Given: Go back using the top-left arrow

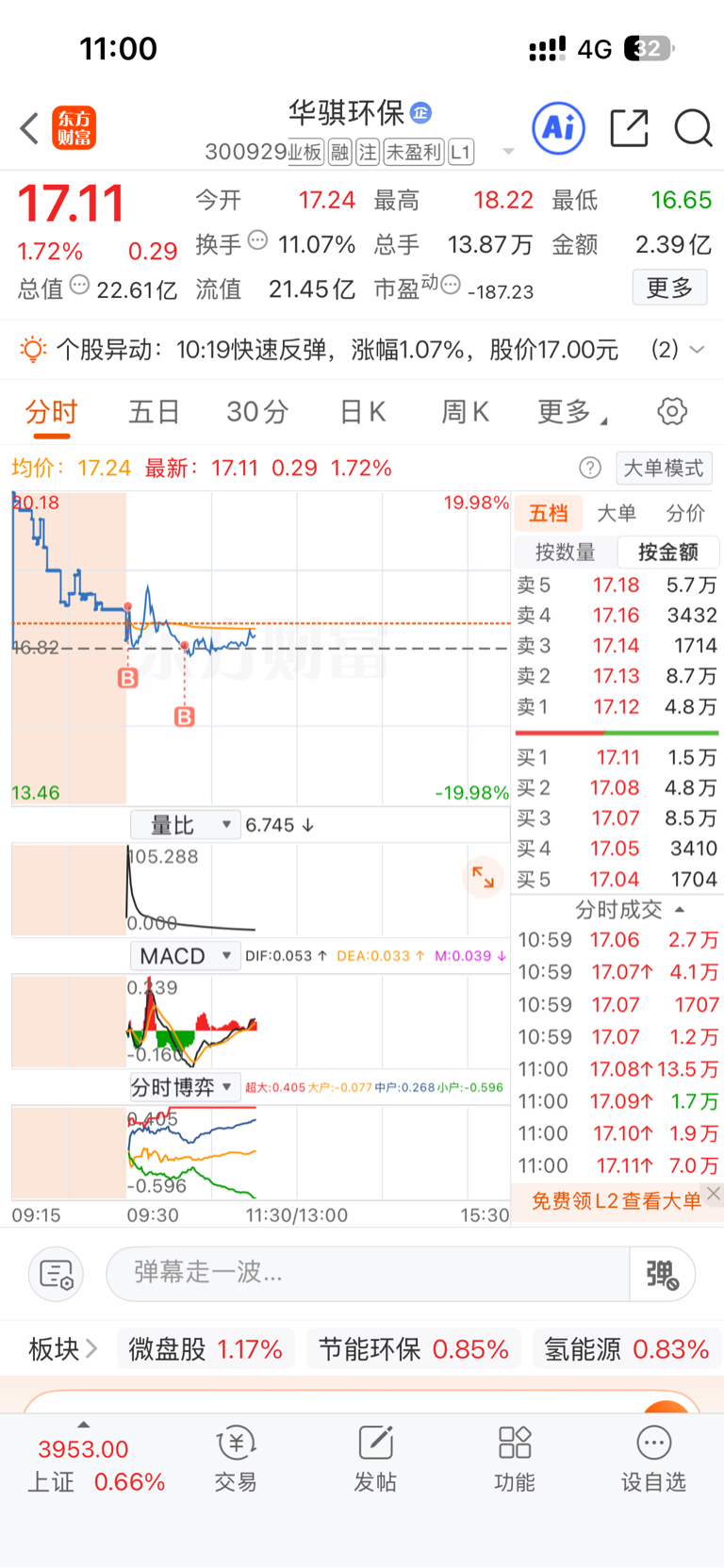Looking at the screenshot, I should pyautogui.click(x=29, y=128).
